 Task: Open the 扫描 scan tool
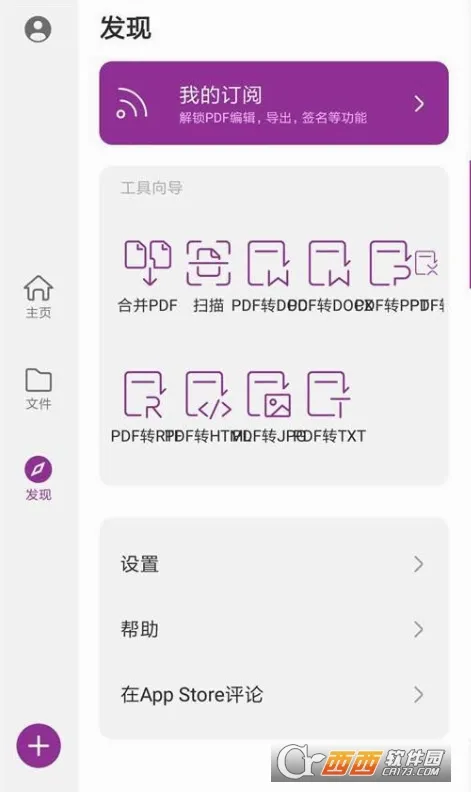[x=208, y=276]
